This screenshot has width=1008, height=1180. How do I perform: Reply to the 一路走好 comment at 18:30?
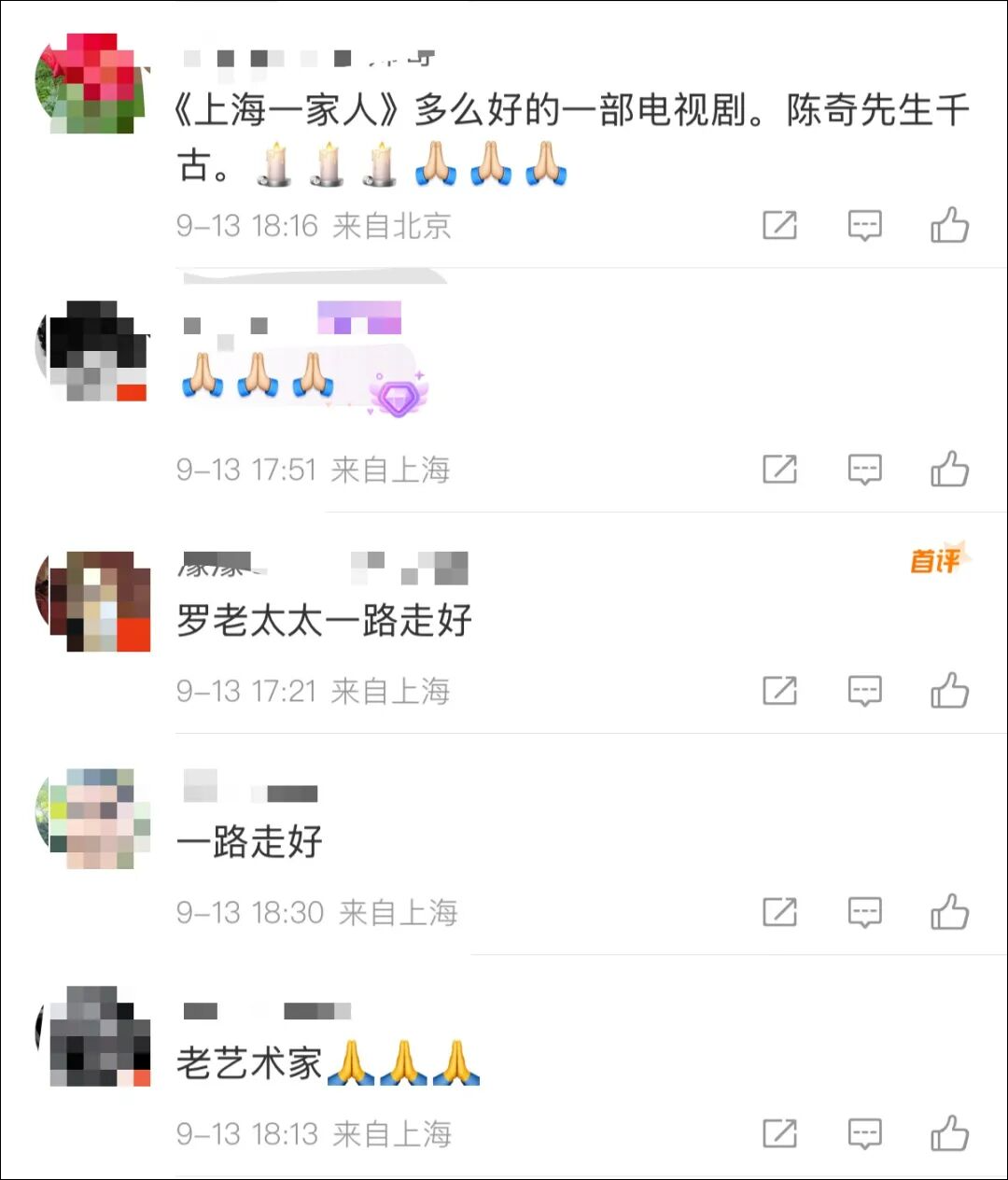tap(864, 911)
